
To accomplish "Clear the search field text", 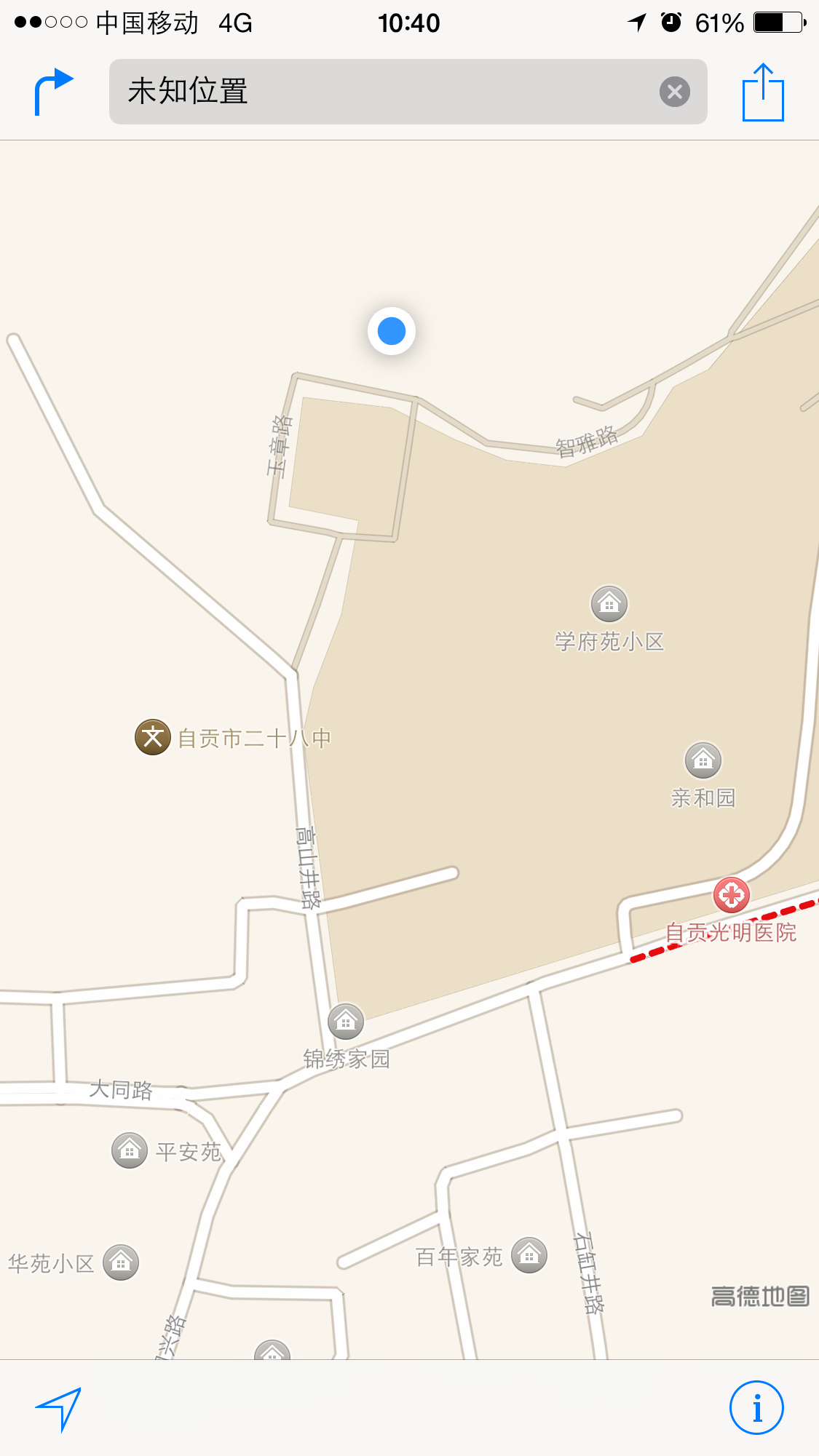I will pyautogui.click(x=674, y=92).
